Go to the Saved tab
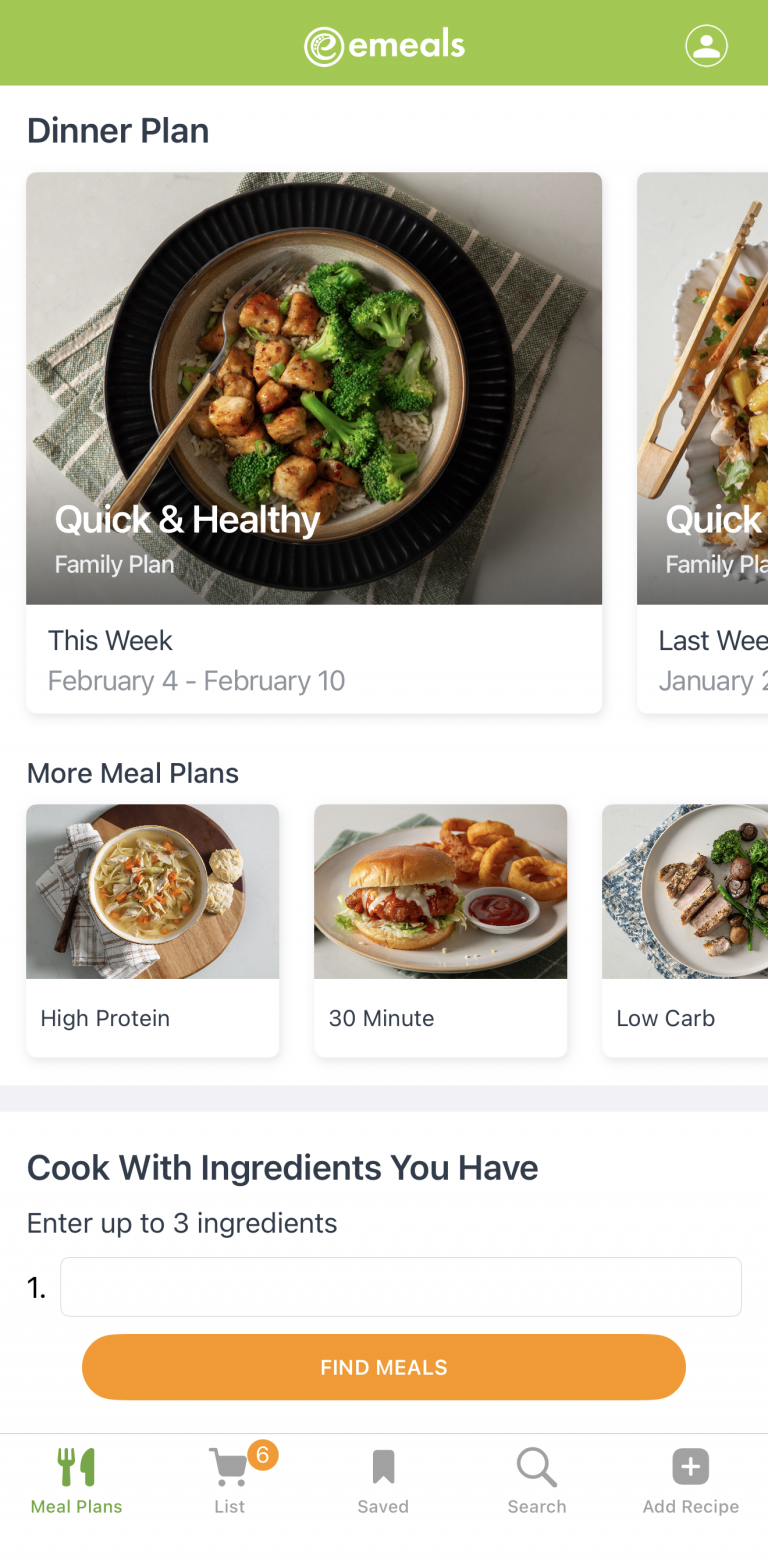Screen dimensions: 768x1565 pos(383,1481)
